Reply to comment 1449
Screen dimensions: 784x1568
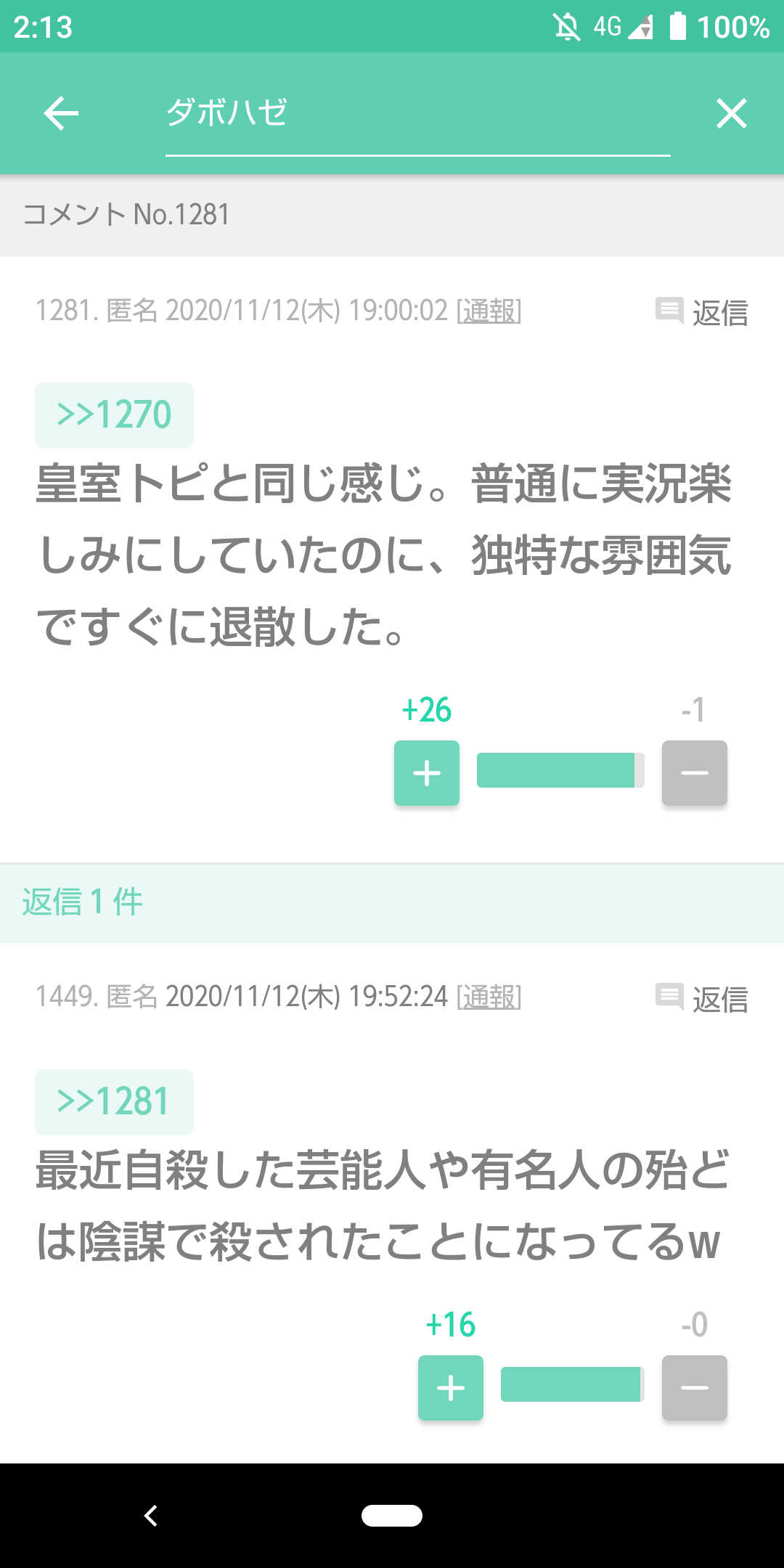point(702,999)
